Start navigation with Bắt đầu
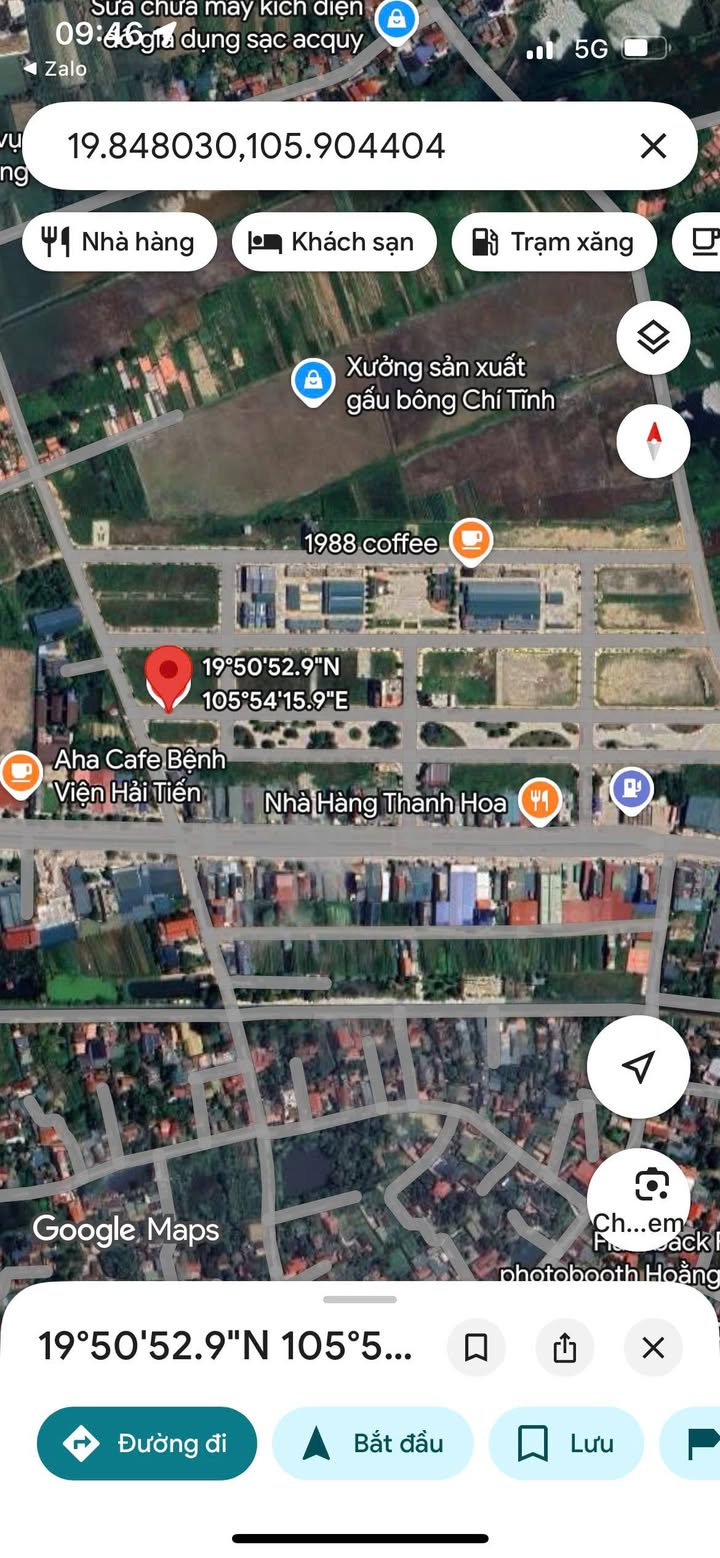The height and width of the screenshot is (1558, 720). click(x=373, y=1443)
